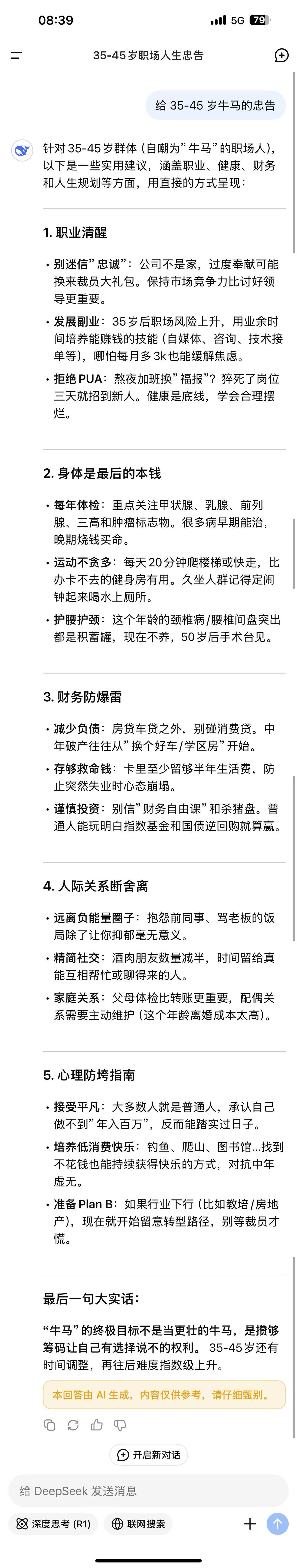Copy the AI response
Image resolution: width=297 pixels, height=1568 pixels.
(50, 1425)
